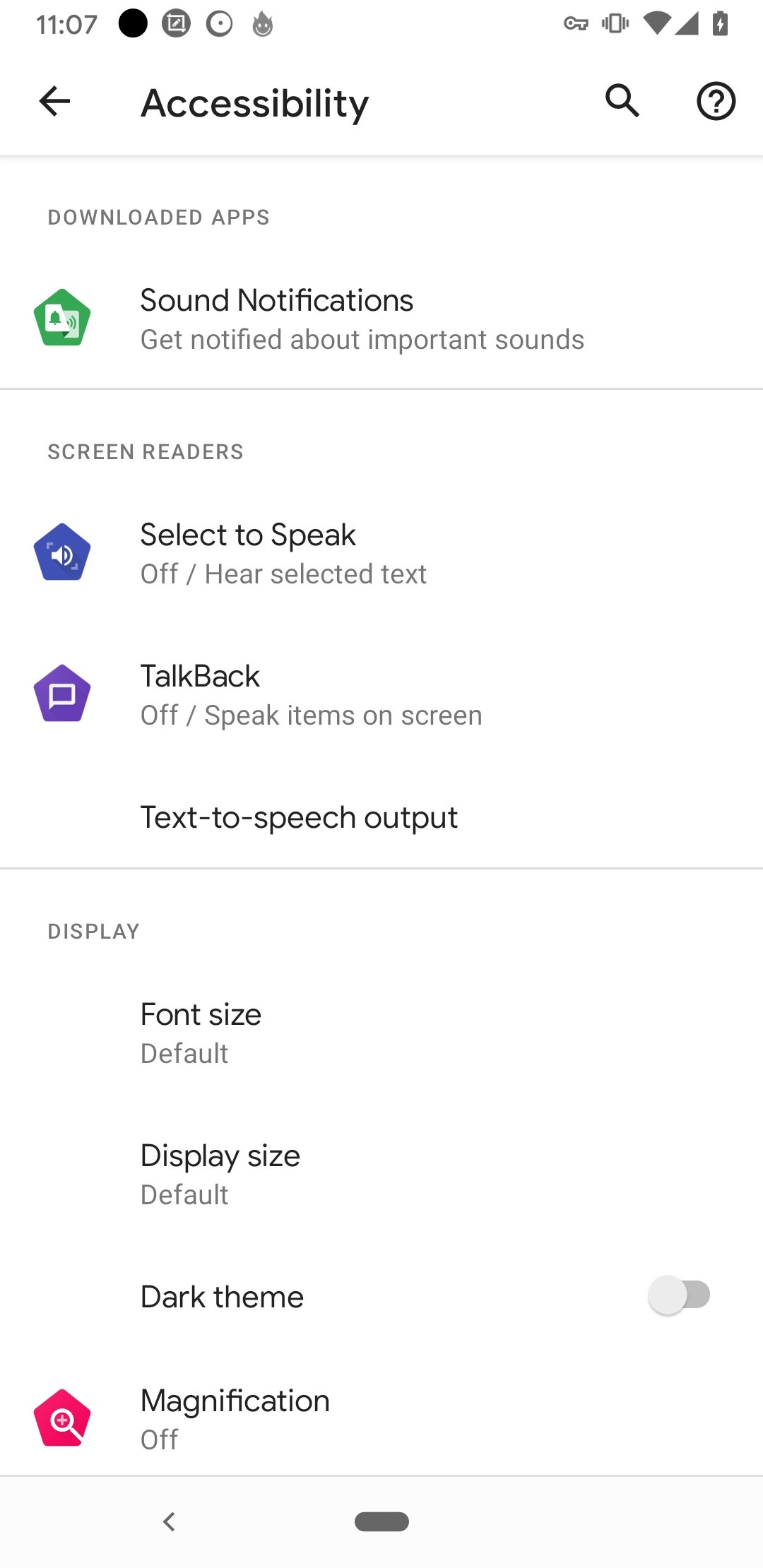Screen dimensions: 763x1568
Task: Open Sound Notifications settings
Action: click(381, 319)
